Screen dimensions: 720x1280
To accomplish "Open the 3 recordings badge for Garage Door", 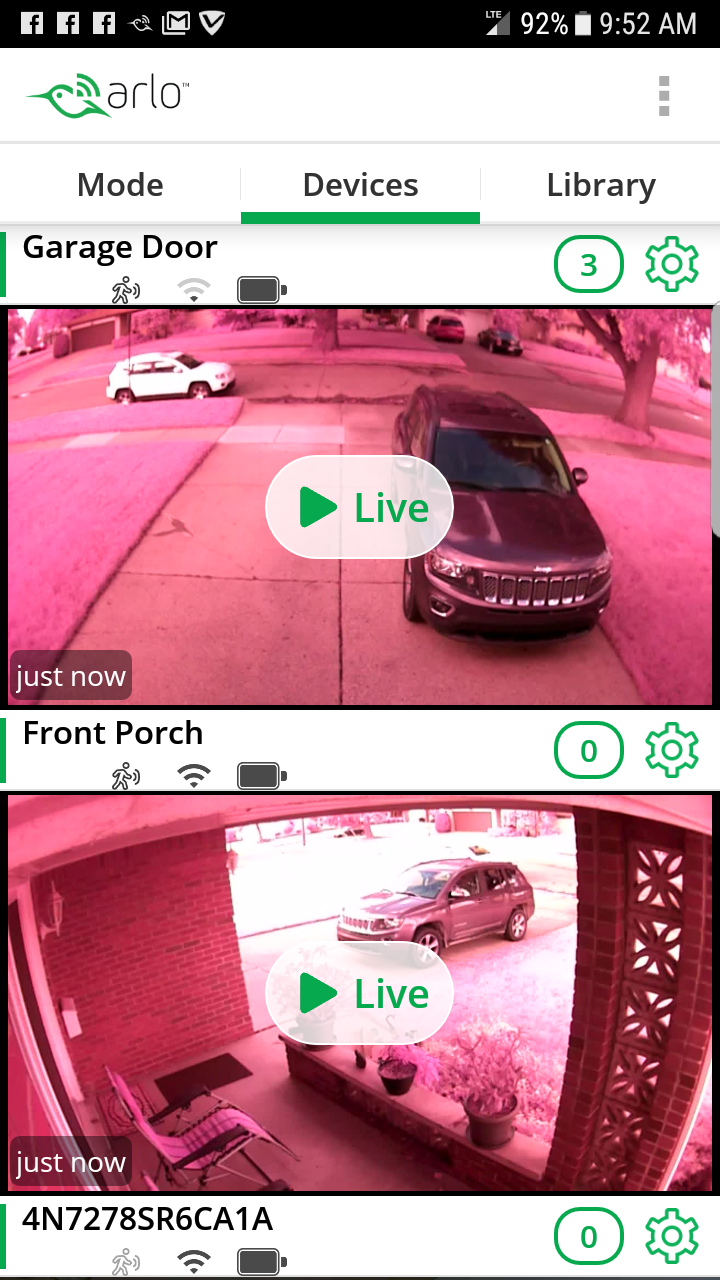I will 588,263.
